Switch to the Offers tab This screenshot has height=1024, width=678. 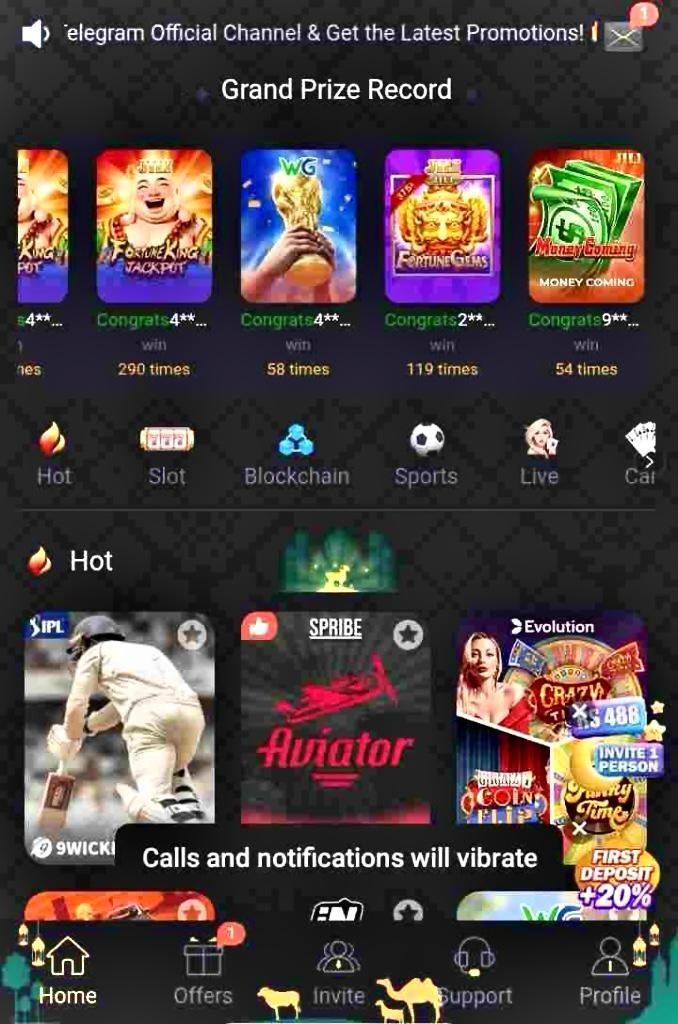pos(203,970)
